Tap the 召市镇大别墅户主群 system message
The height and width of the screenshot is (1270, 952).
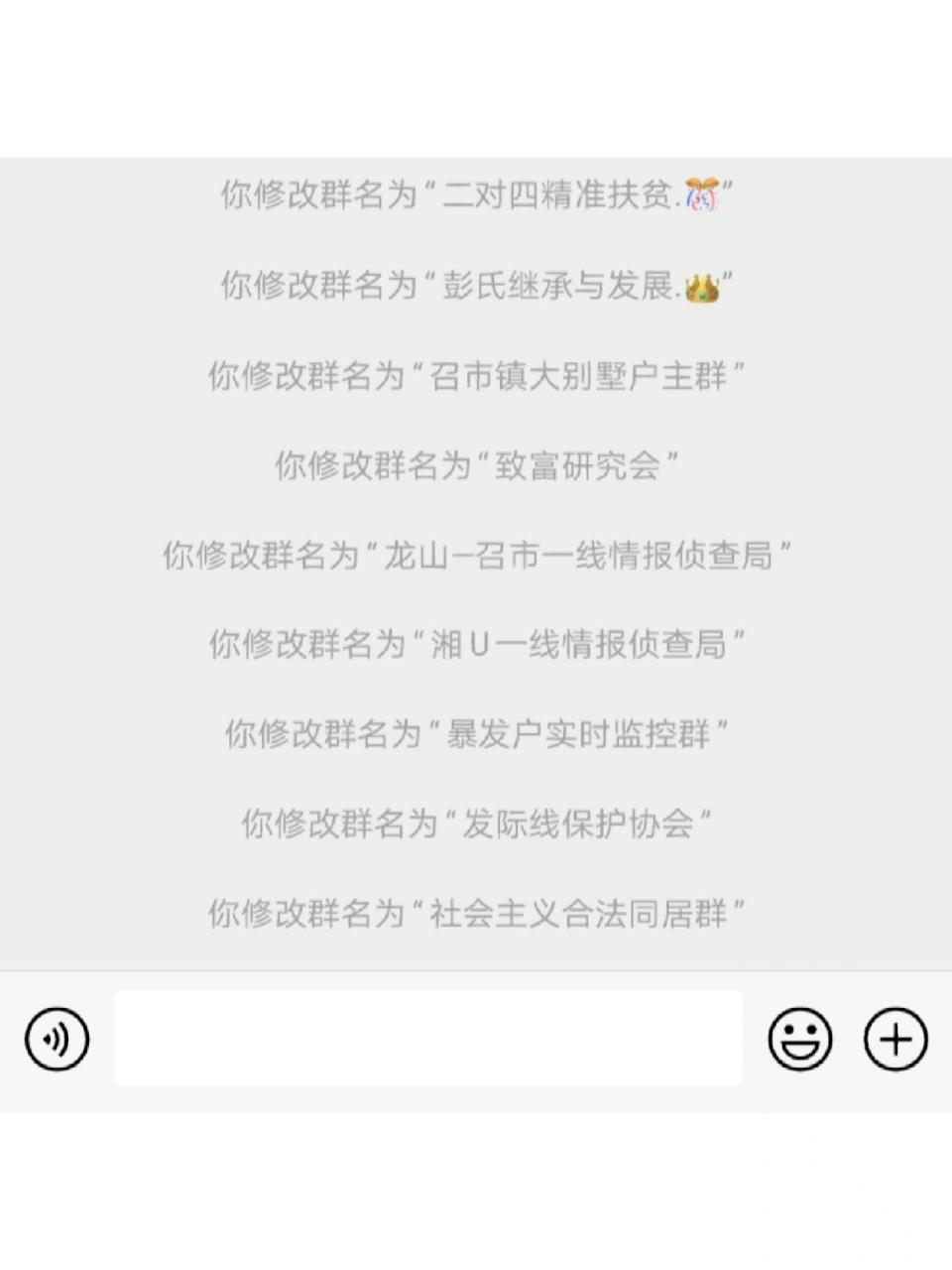pyautogui.click(x=476, y=375)
